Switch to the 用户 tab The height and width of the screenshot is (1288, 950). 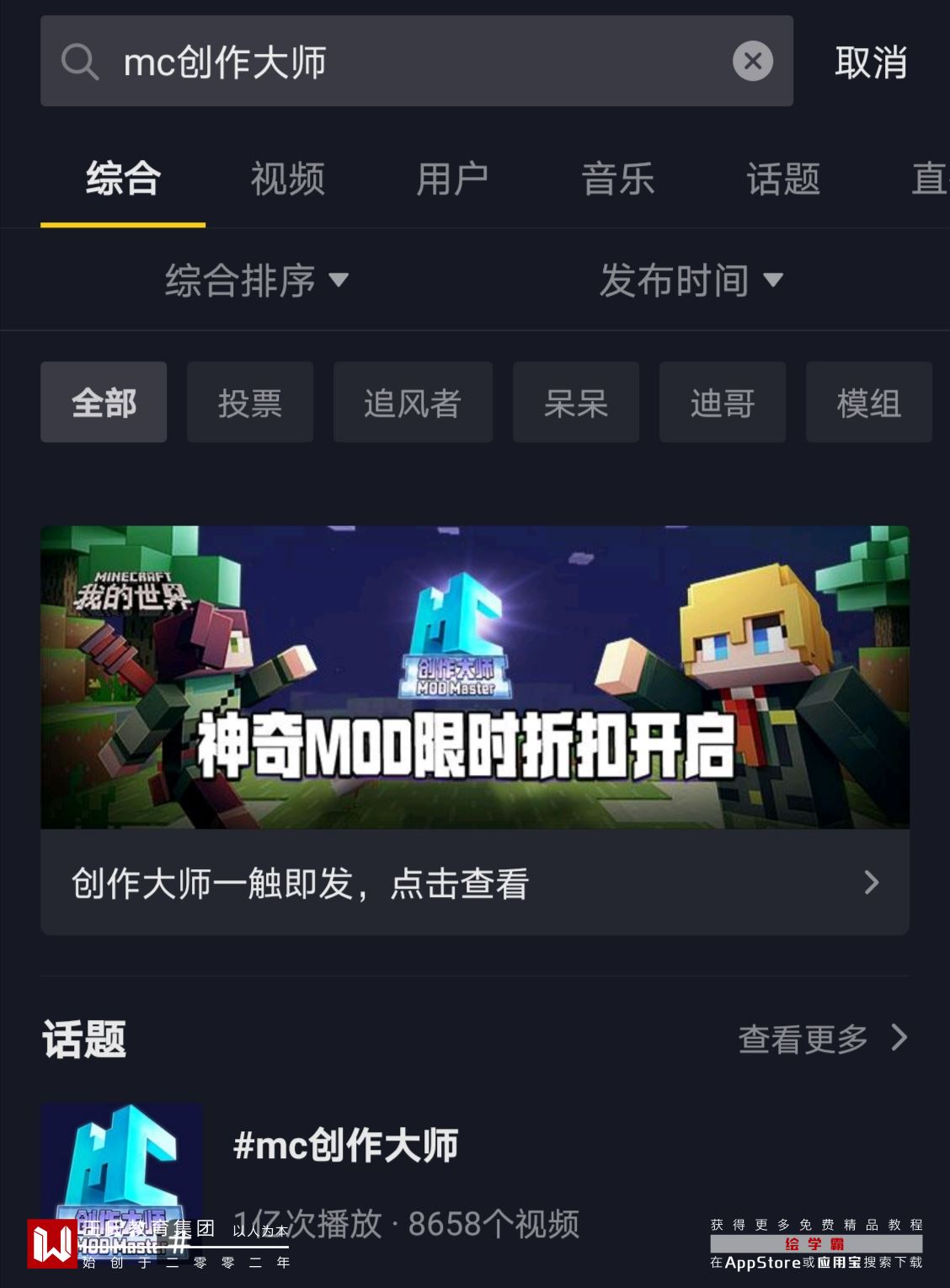pos(452,179)
